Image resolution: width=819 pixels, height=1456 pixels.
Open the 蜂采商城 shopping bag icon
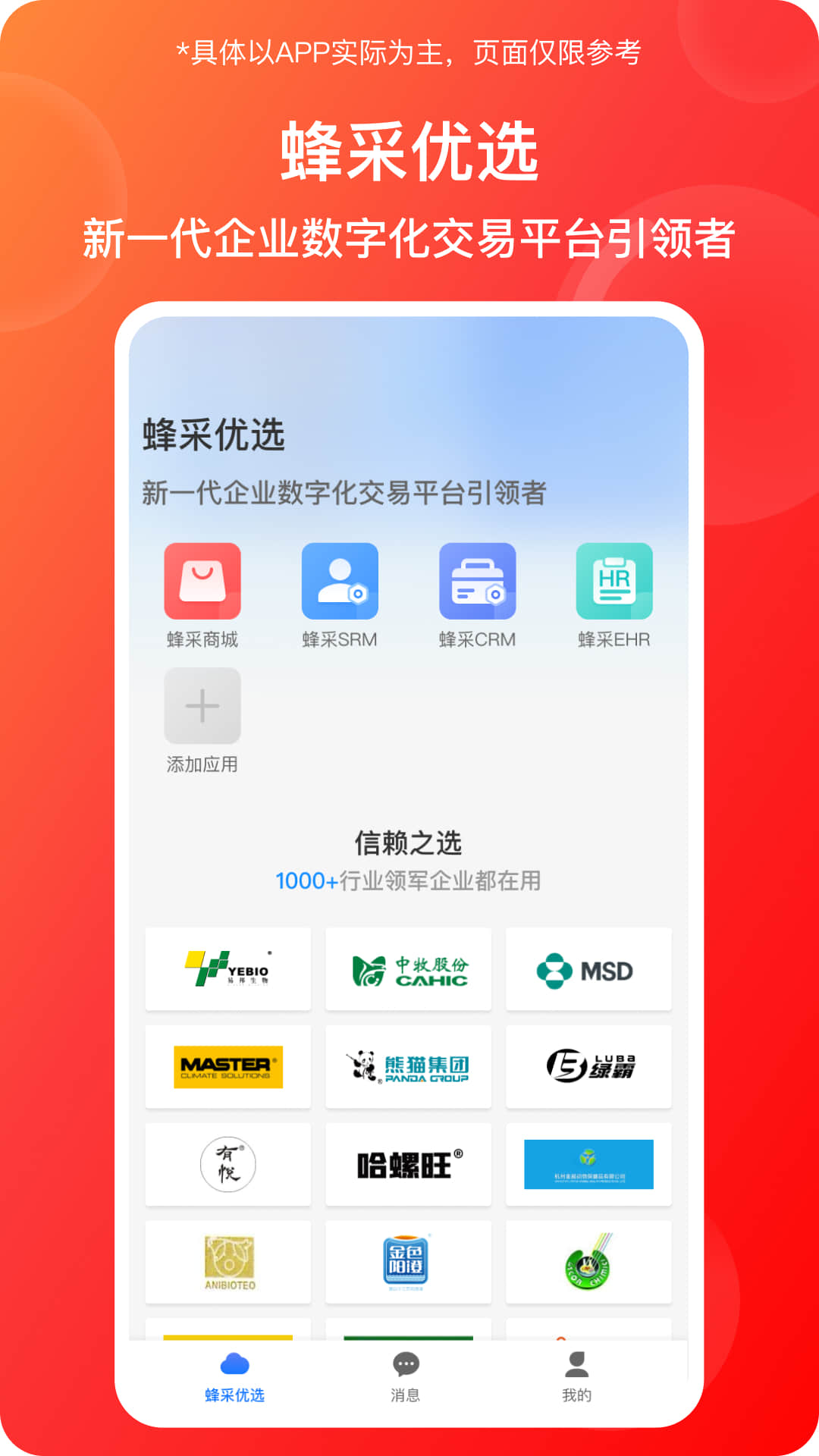(x=202, y=582)
